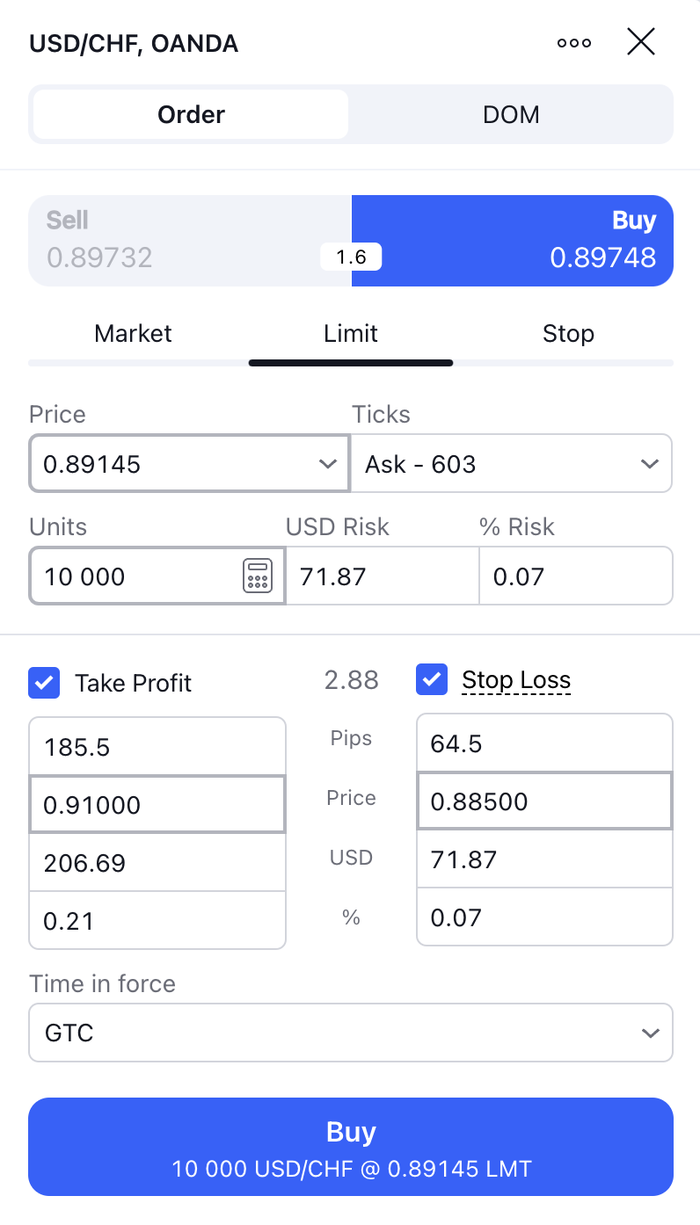The height and width of the screenshot is (1225, 700).
Task: Switch order type to Stop
Action: (568, 334)
